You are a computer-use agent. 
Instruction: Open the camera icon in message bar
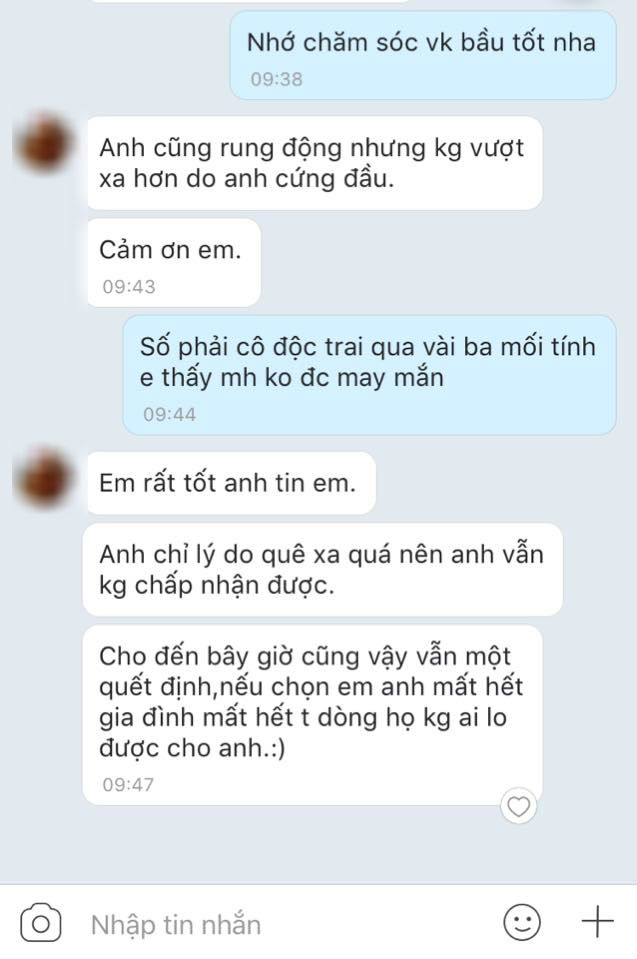click(41, 923)
